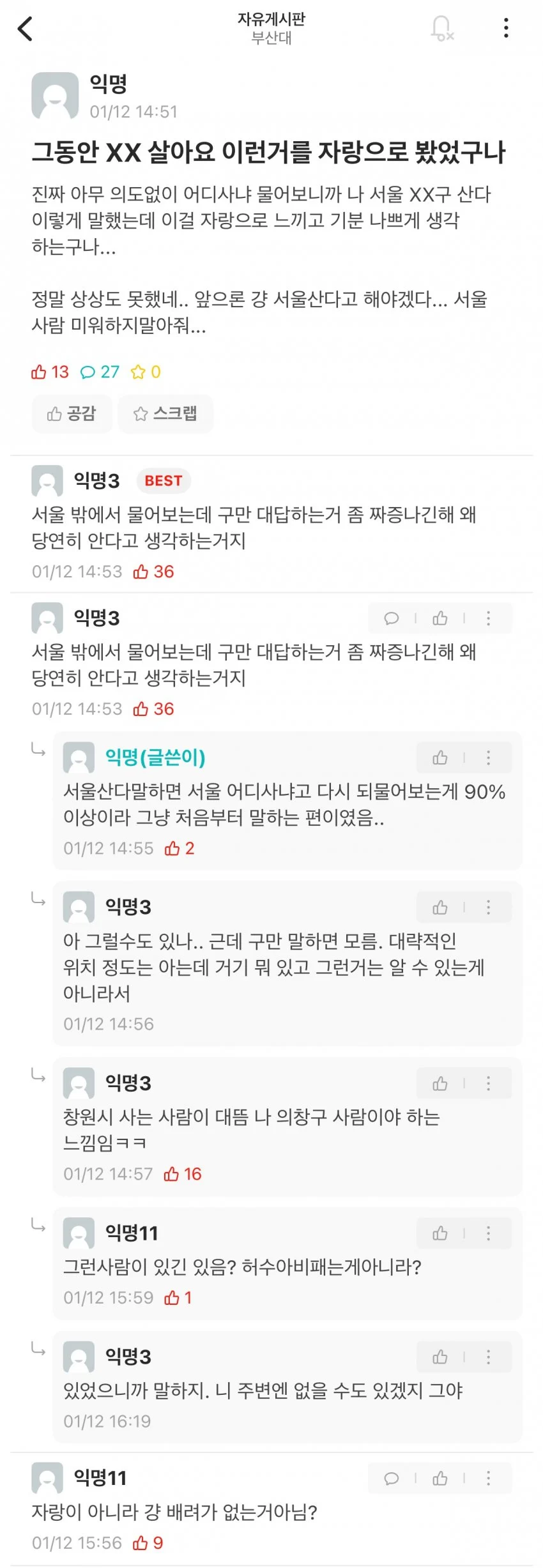Open options on 익명(글쓴이) reply

tap(488, 758)
